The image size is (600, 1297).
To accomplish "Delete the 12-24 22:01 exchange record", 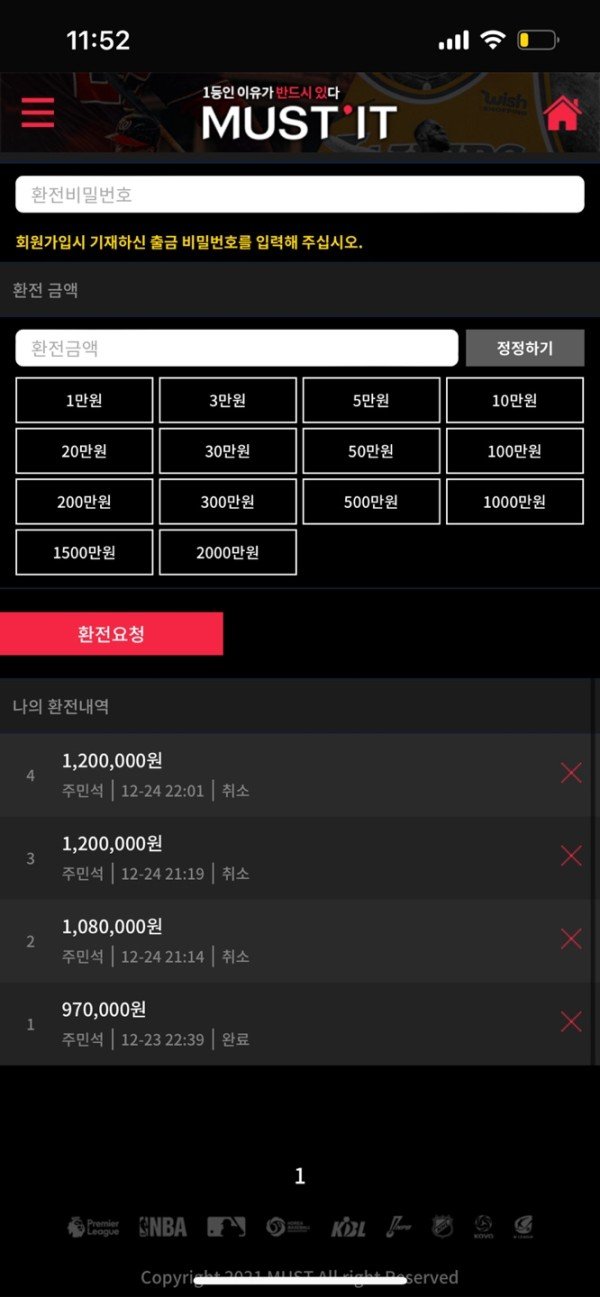I will click(x=571, y=773).
